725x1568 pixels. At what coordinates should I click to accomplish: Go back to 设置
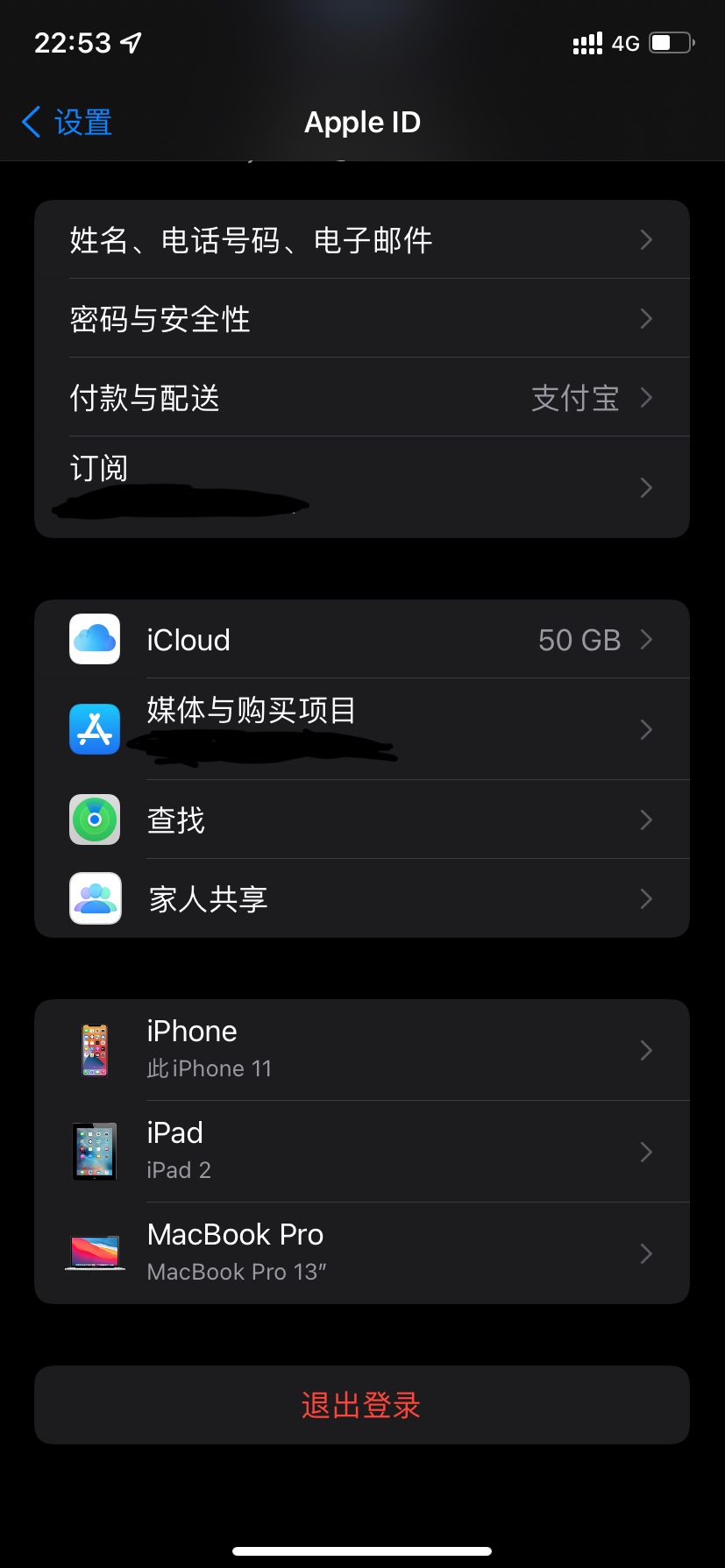pos(68,123)
